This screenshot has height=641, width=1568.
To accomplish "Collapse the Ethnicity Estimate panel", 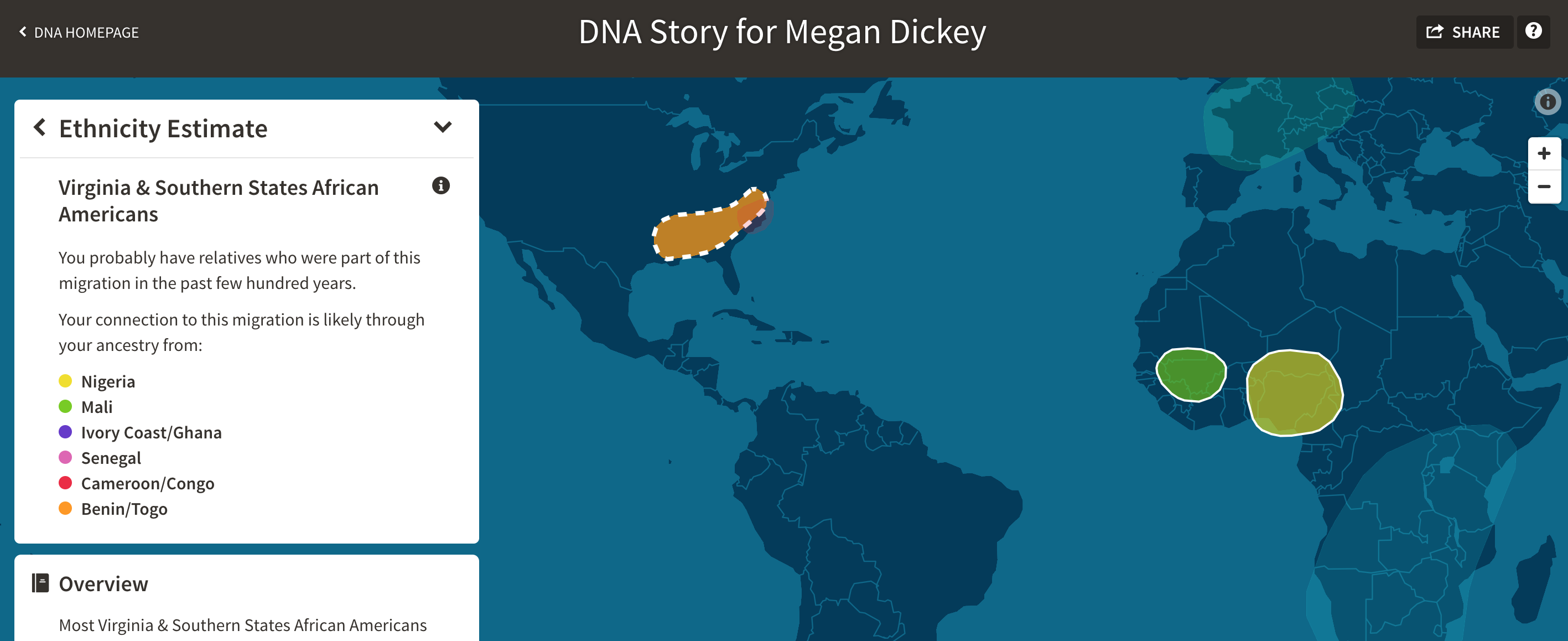I will [x=443, y=127].
